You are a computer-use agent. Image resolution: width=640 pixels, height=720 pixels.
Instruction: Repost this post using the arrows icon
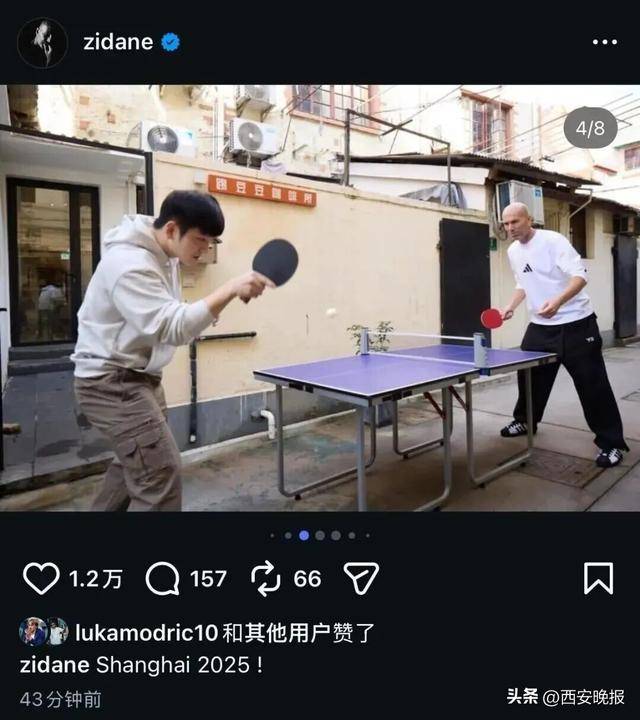(x=266, y=578)
